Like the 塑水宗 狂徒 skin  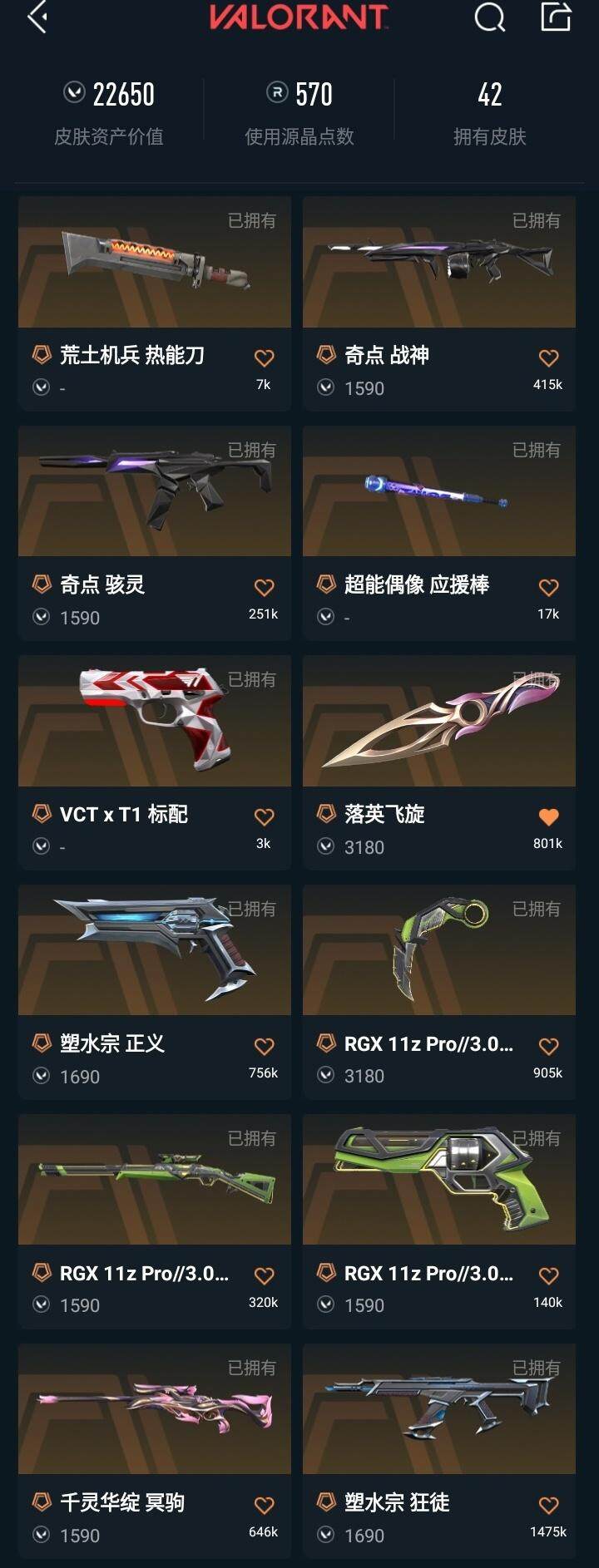coord(548,1506)
